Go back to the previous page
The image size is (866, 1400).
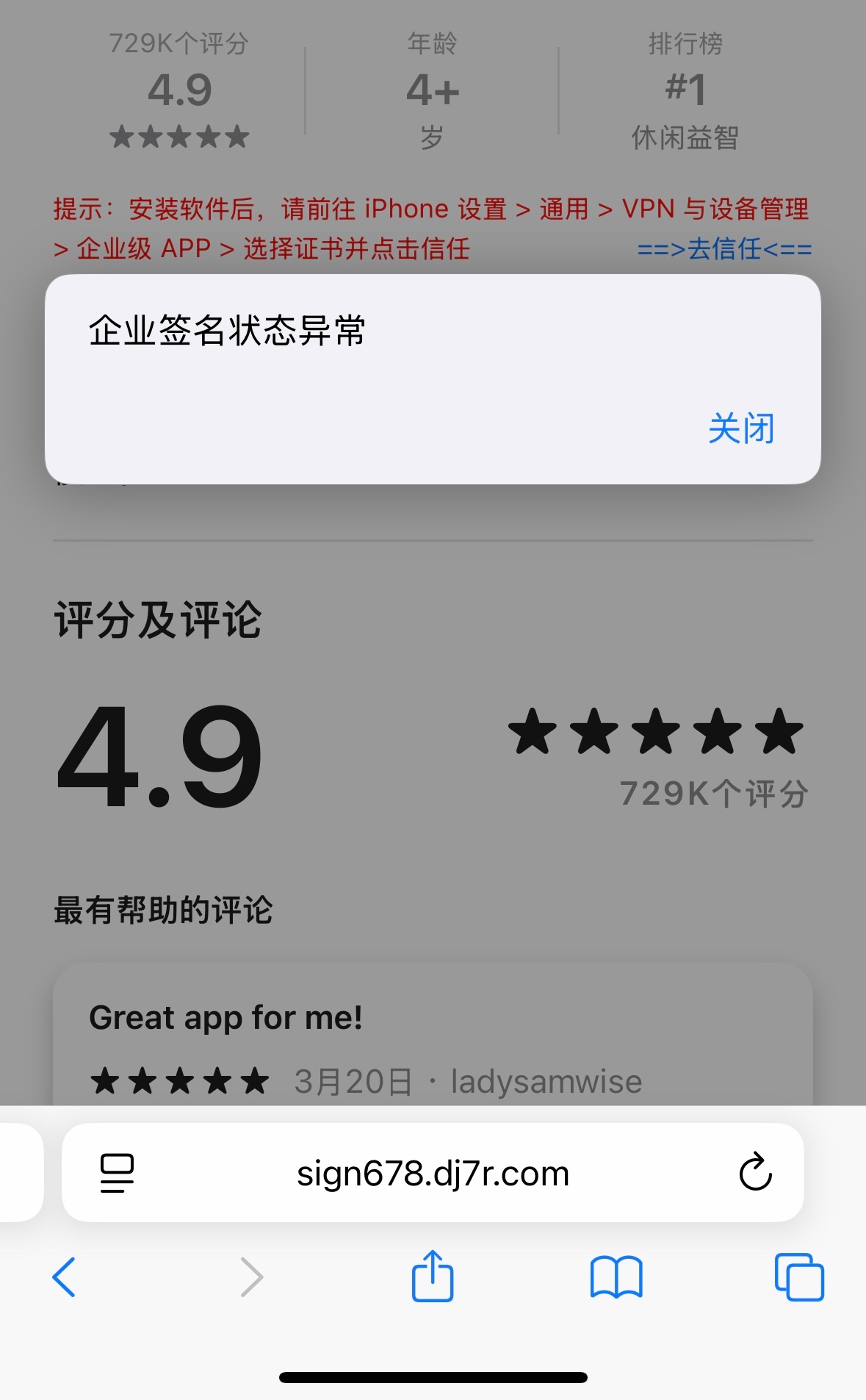click(65, 1277)
